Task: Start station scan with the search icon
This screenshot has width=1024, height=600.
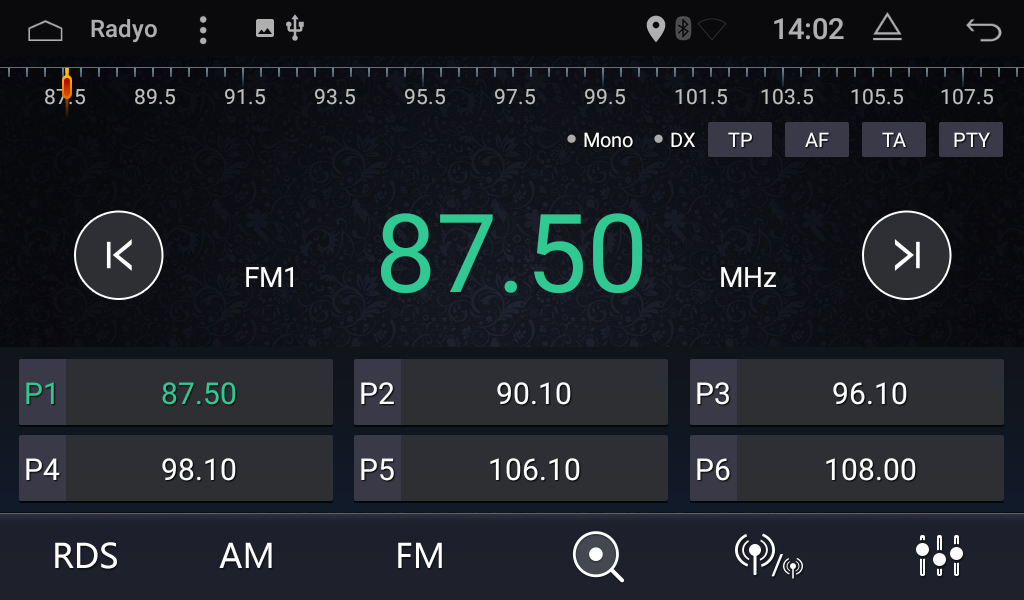Action: [597, 556]
